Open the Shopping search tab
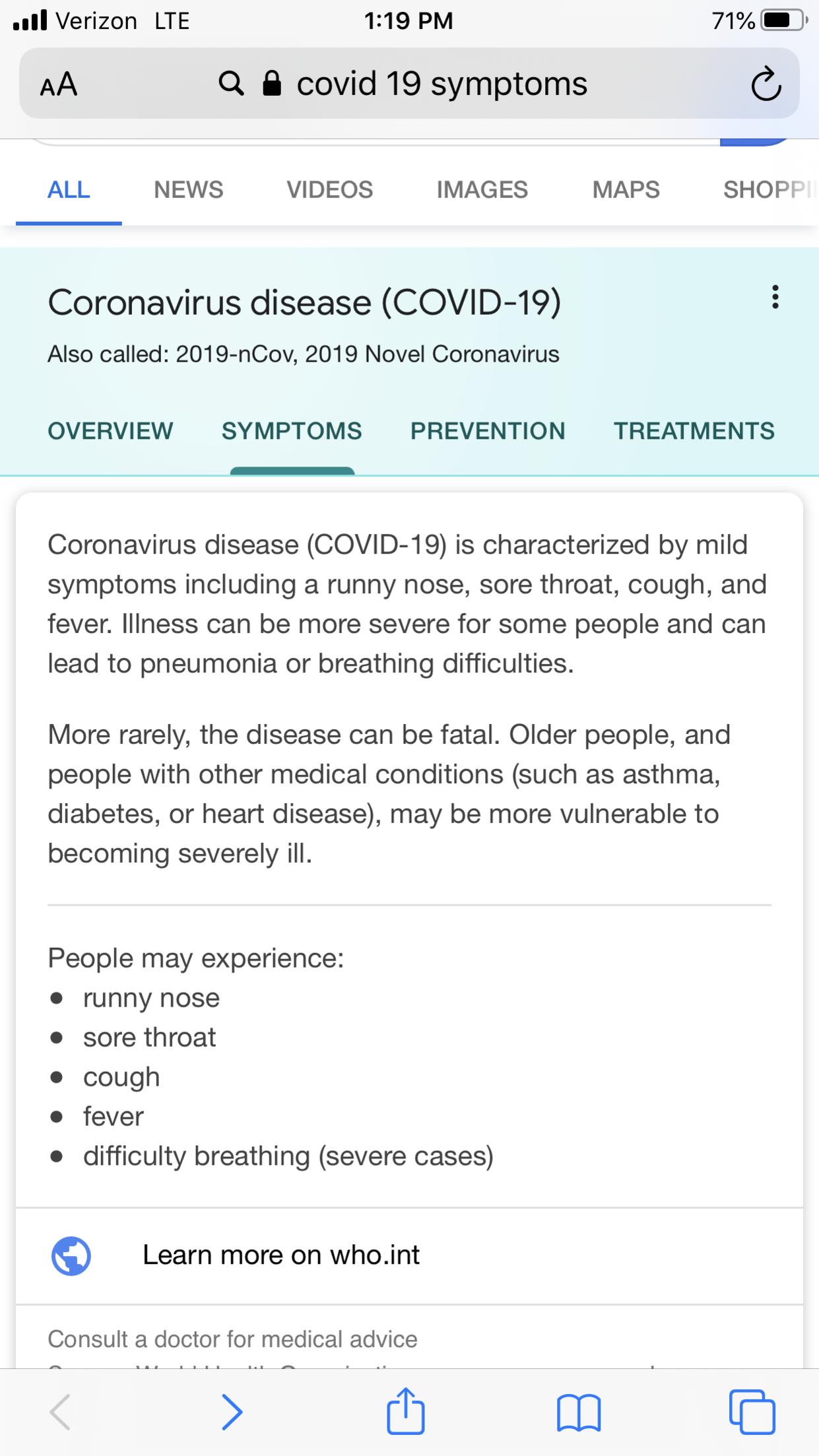 (770, 190)
